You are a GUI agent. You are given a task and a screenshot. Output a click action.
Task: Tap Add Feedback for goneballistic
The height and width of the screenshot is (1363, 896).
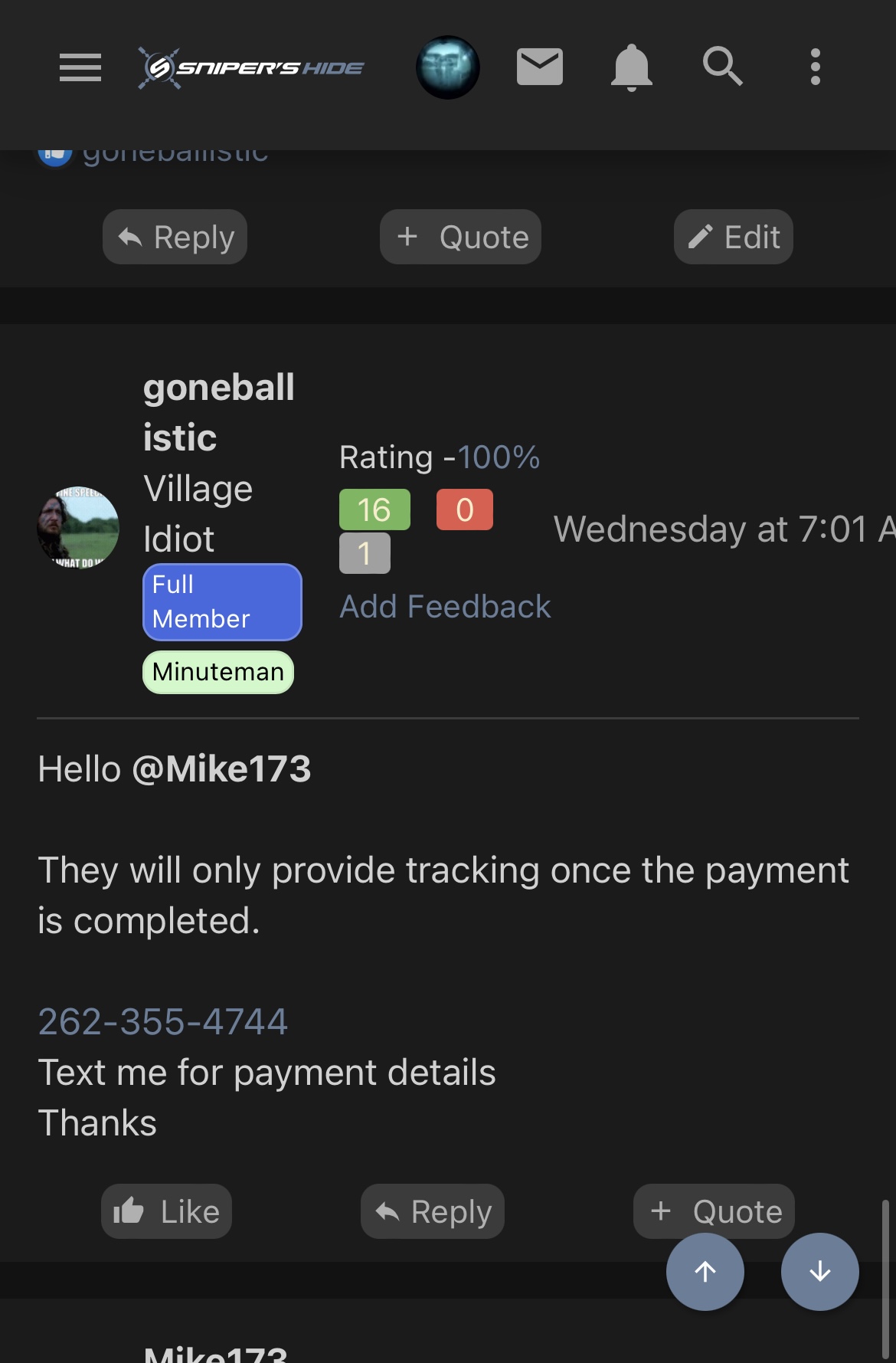pos(445,607)
